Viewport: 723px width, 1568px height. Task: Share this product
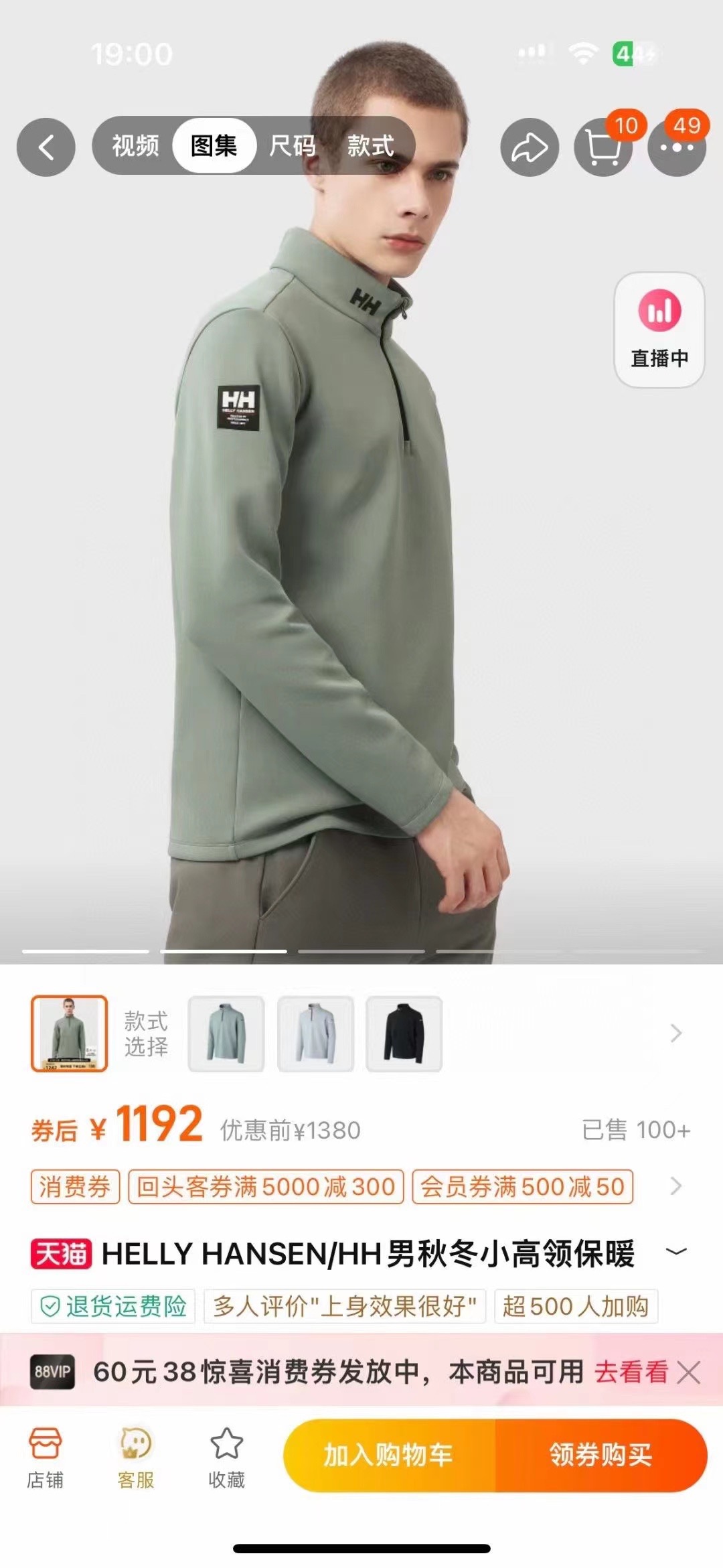point(529,147)
